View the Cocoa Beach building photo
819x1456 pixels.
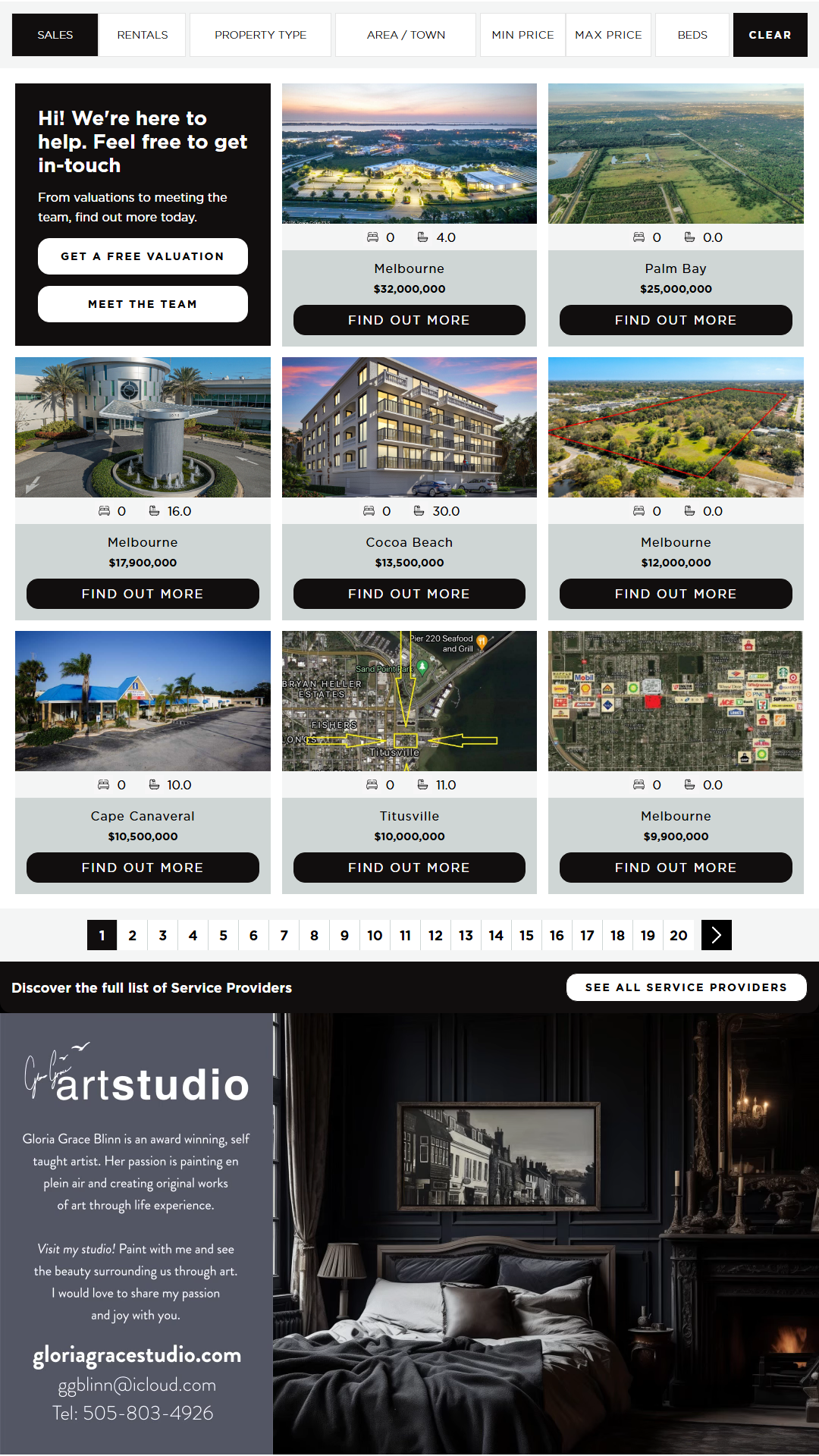click(409, 427)
